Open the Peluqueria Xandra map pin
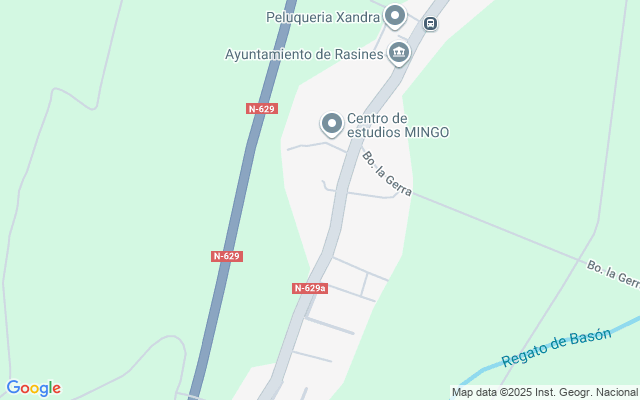640x400 pixels. 395,16
